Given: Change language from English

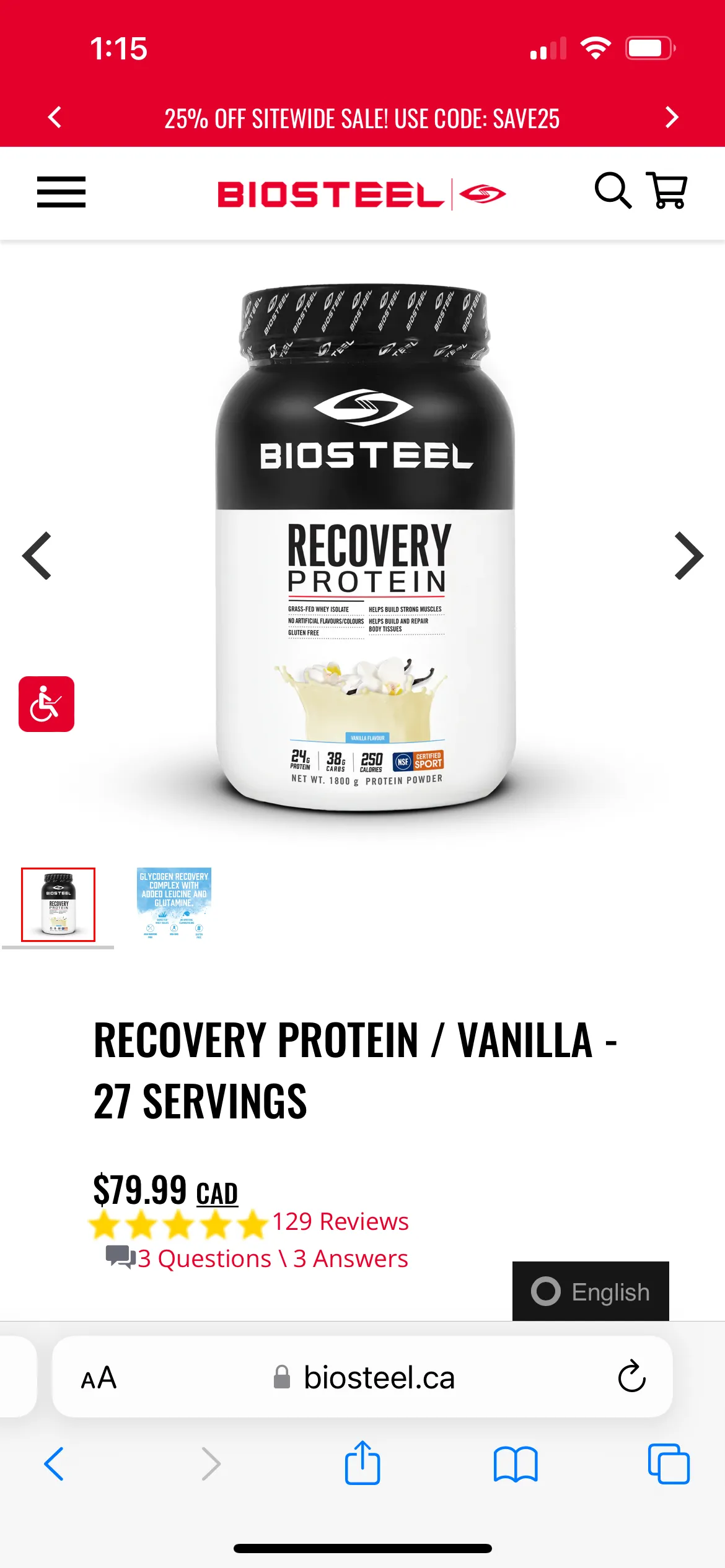Looking at the screenshot, I should [591, 1292].
